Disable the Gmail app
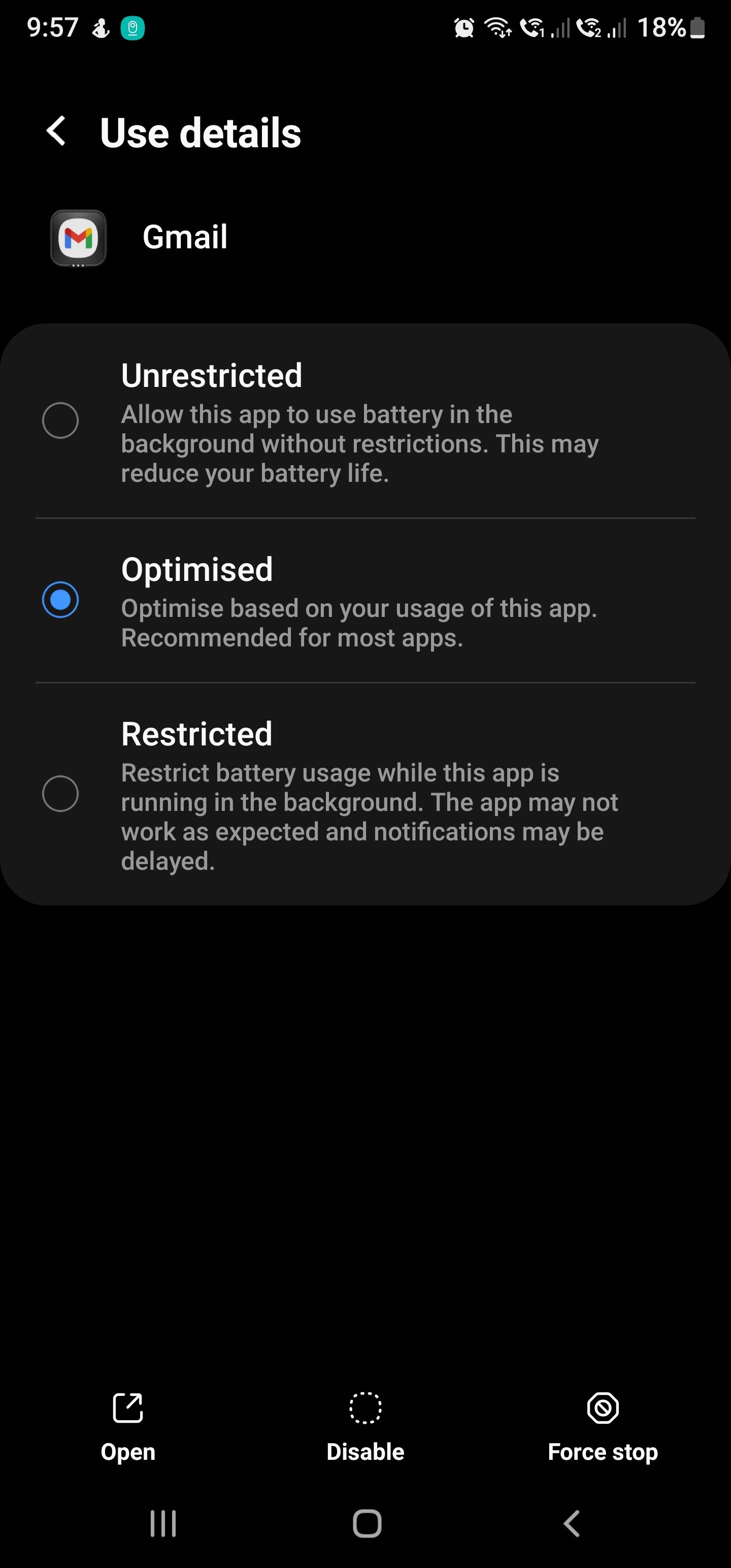The image size is (731, 1568). click(x=365, y=1425)
